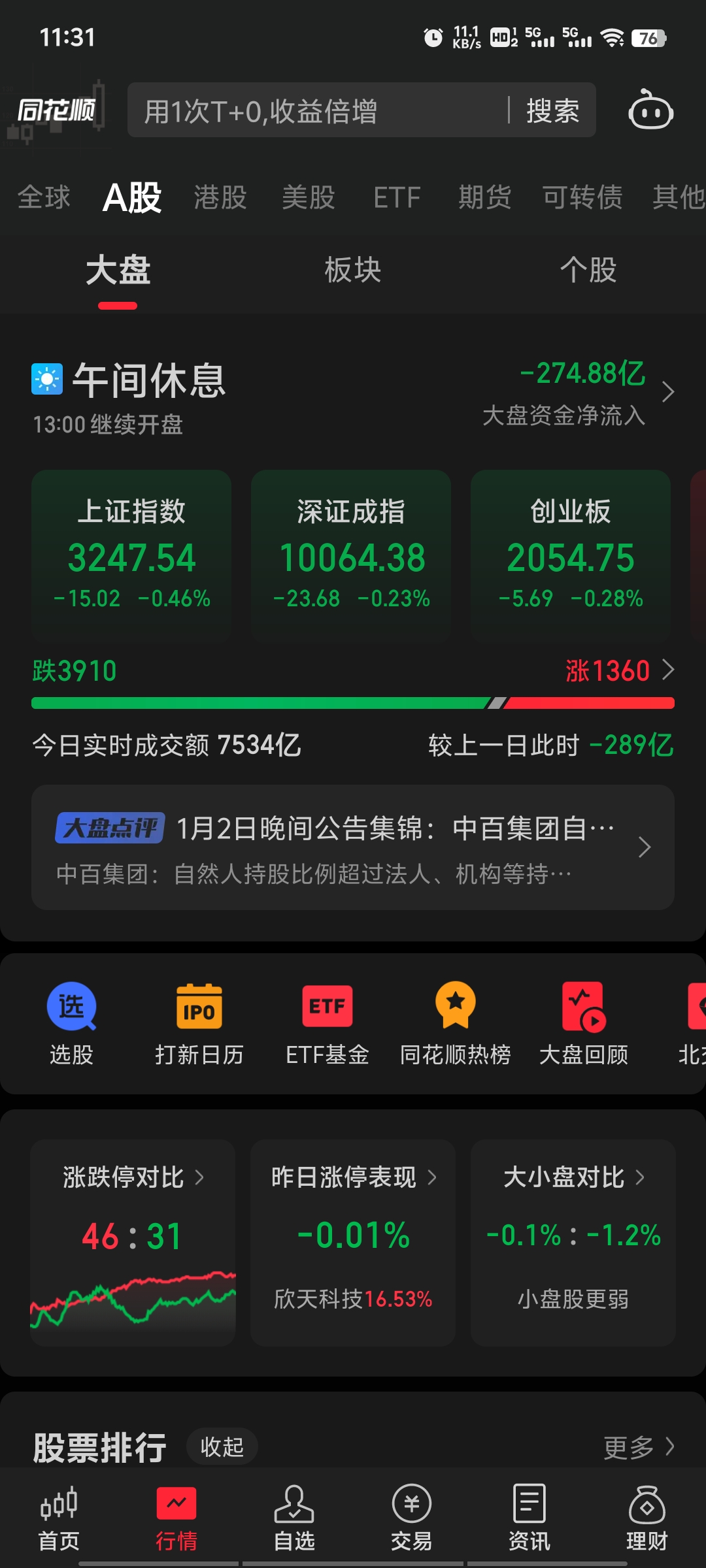This screenshot has width=706, height=1568.
Task: Tap the search input field at top
Action: [x=314, y=111]
